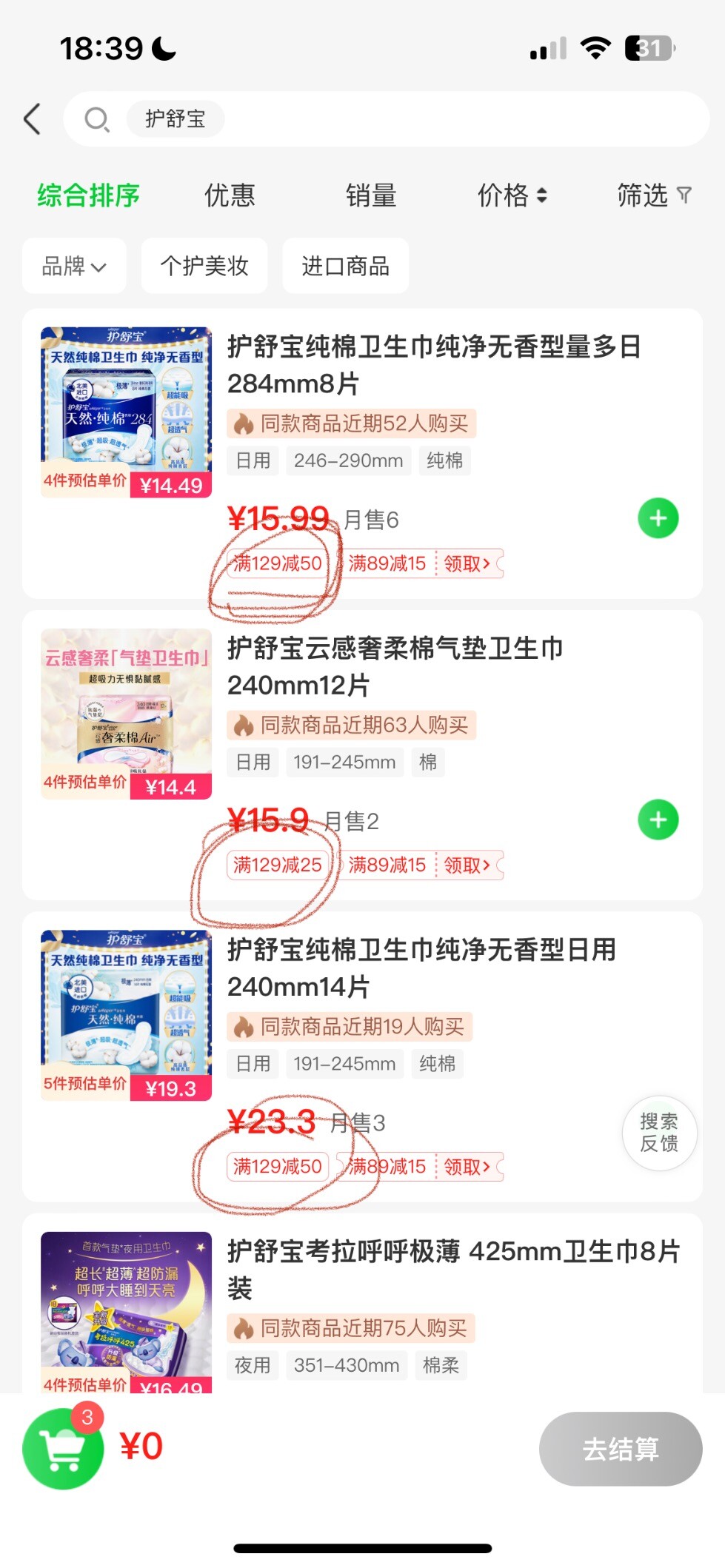Viewport: 725px width, 1568px height.
Task: Add 护舒宝纯棉 284mm8片 to cart
Action: (x=658, y=518)
